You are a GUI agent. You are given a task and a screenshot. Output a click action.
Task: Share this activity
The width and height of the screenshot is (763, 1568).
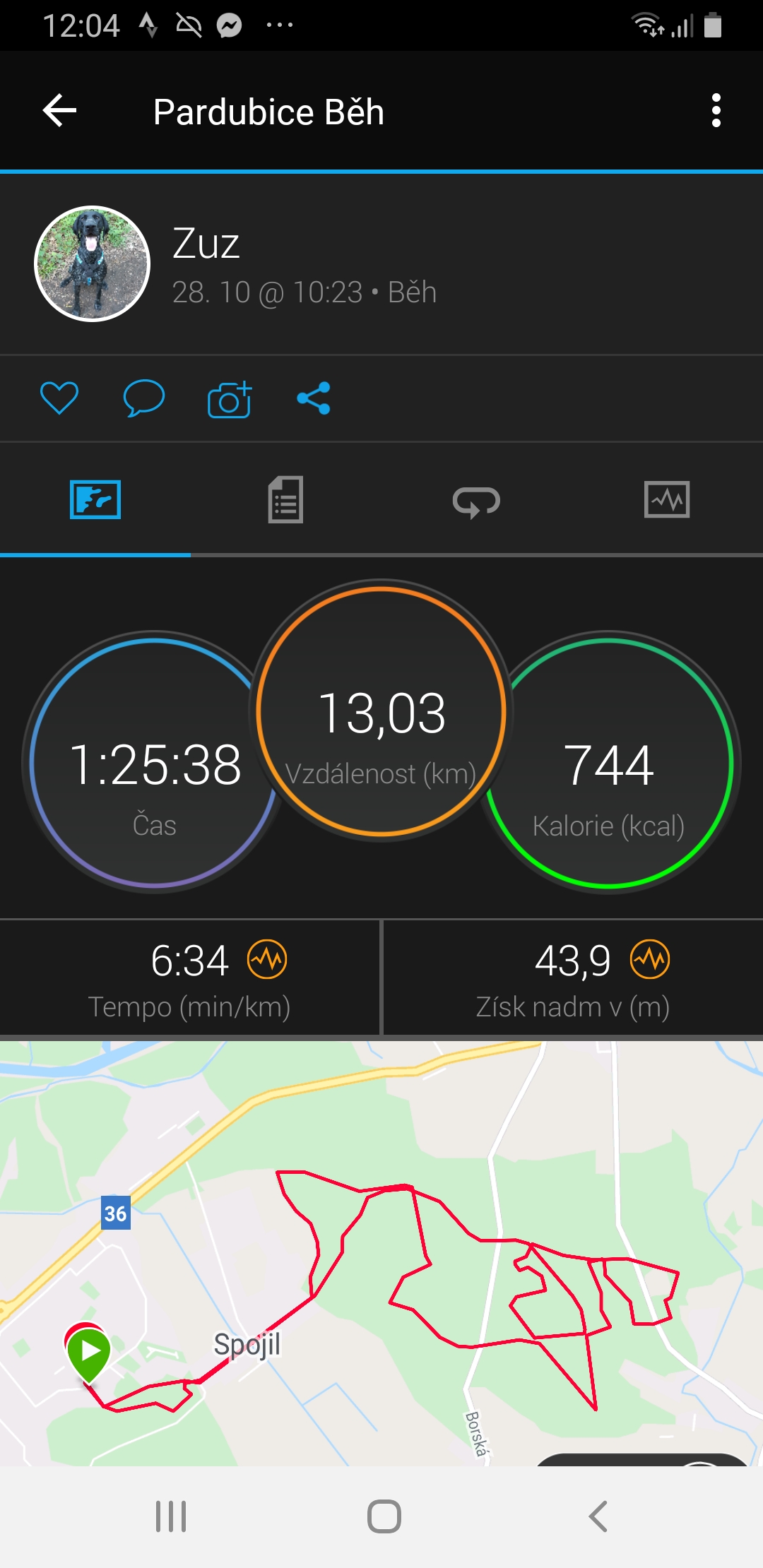point(314,398)
